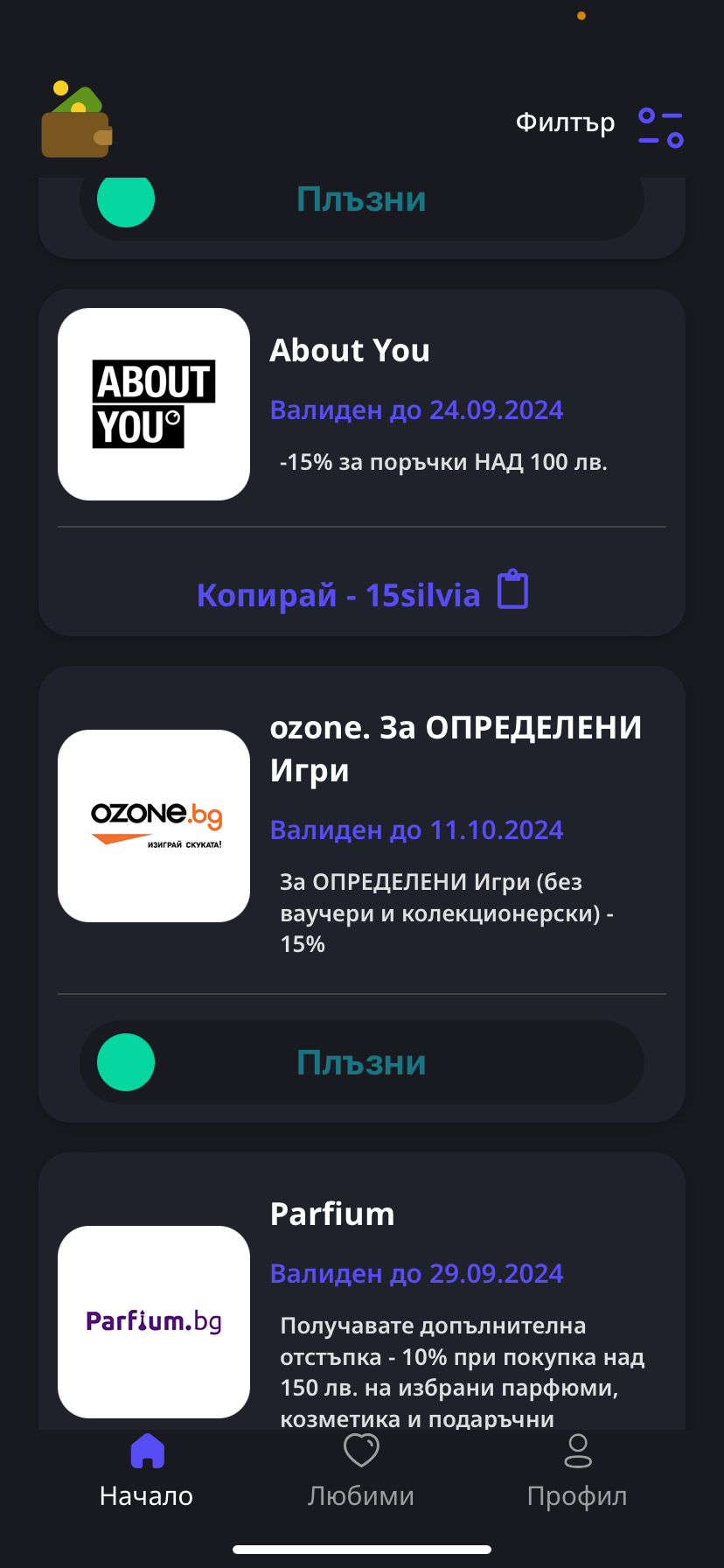Copy the About You code 15silvia
This screenshot has width=724, height=1568.
[362, 593]
